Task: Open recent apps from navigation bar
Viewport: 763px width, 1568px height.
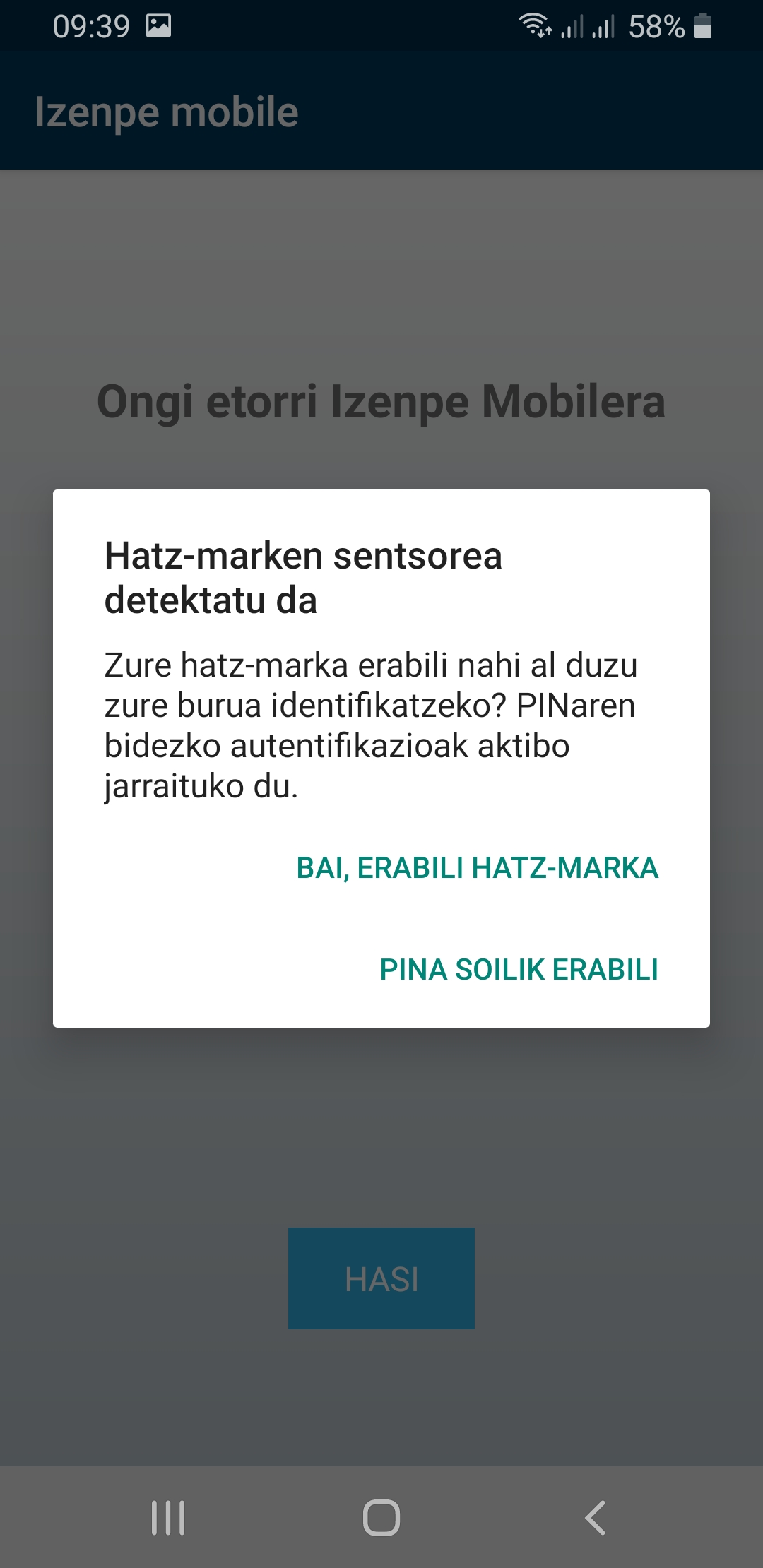Action: tap(168, 1517)
